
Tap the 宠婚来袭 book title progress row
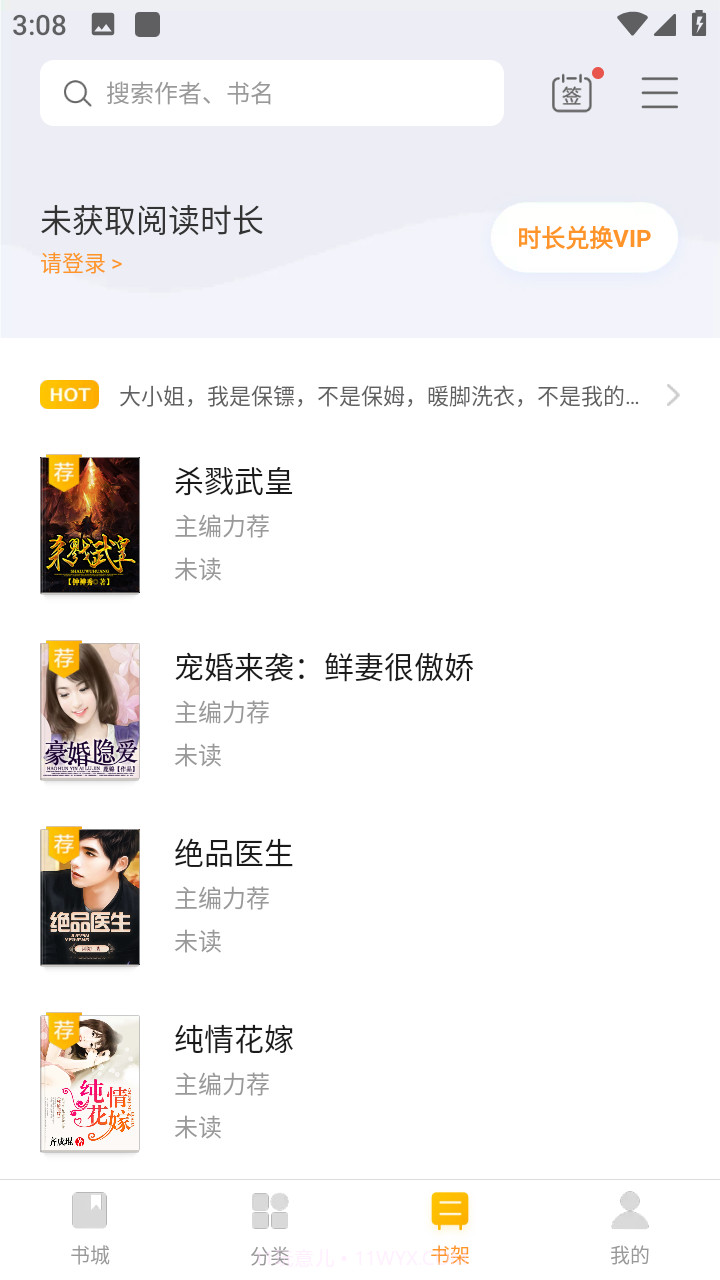click(325, 668)
